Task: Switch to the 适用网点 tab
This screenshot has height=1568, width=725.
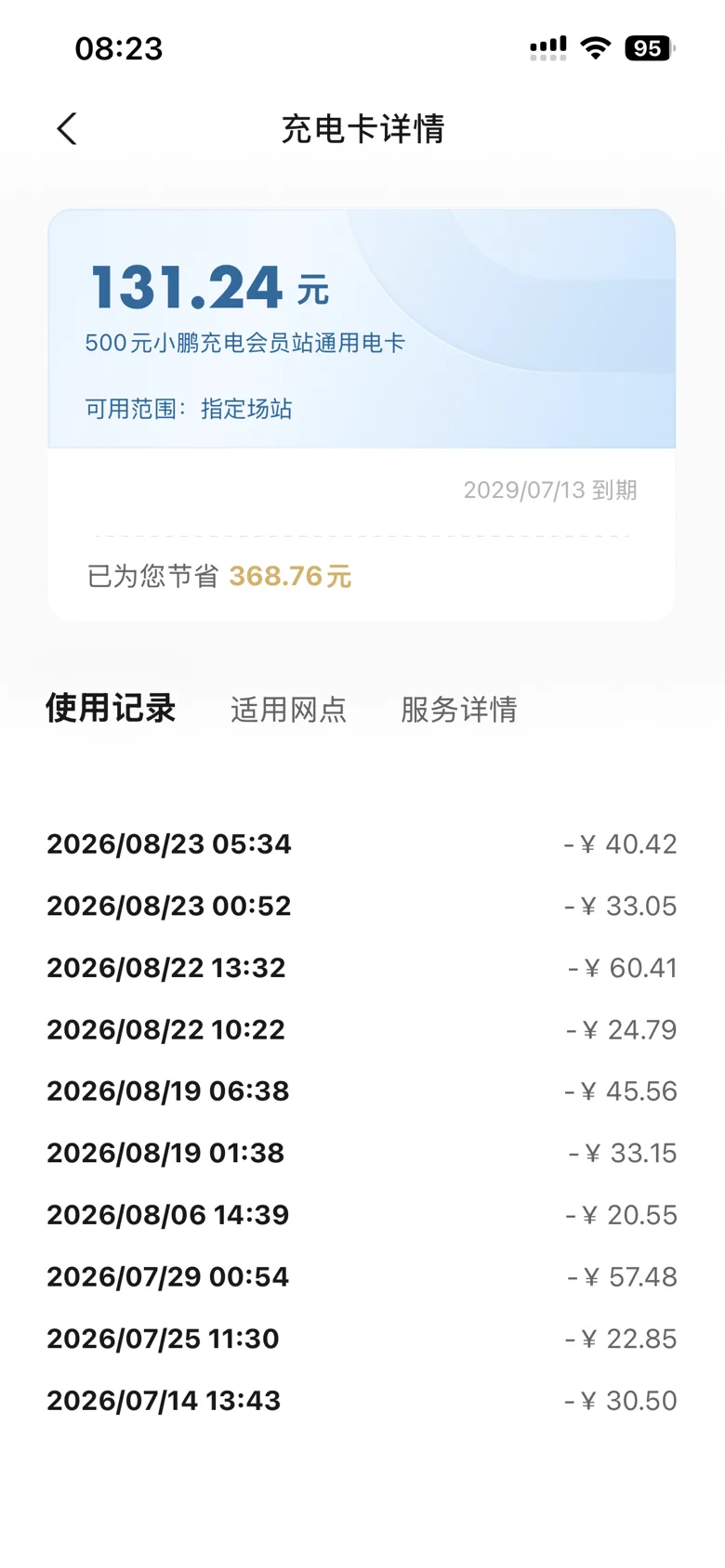Action: pyautogui.click(x=288, y=710)
